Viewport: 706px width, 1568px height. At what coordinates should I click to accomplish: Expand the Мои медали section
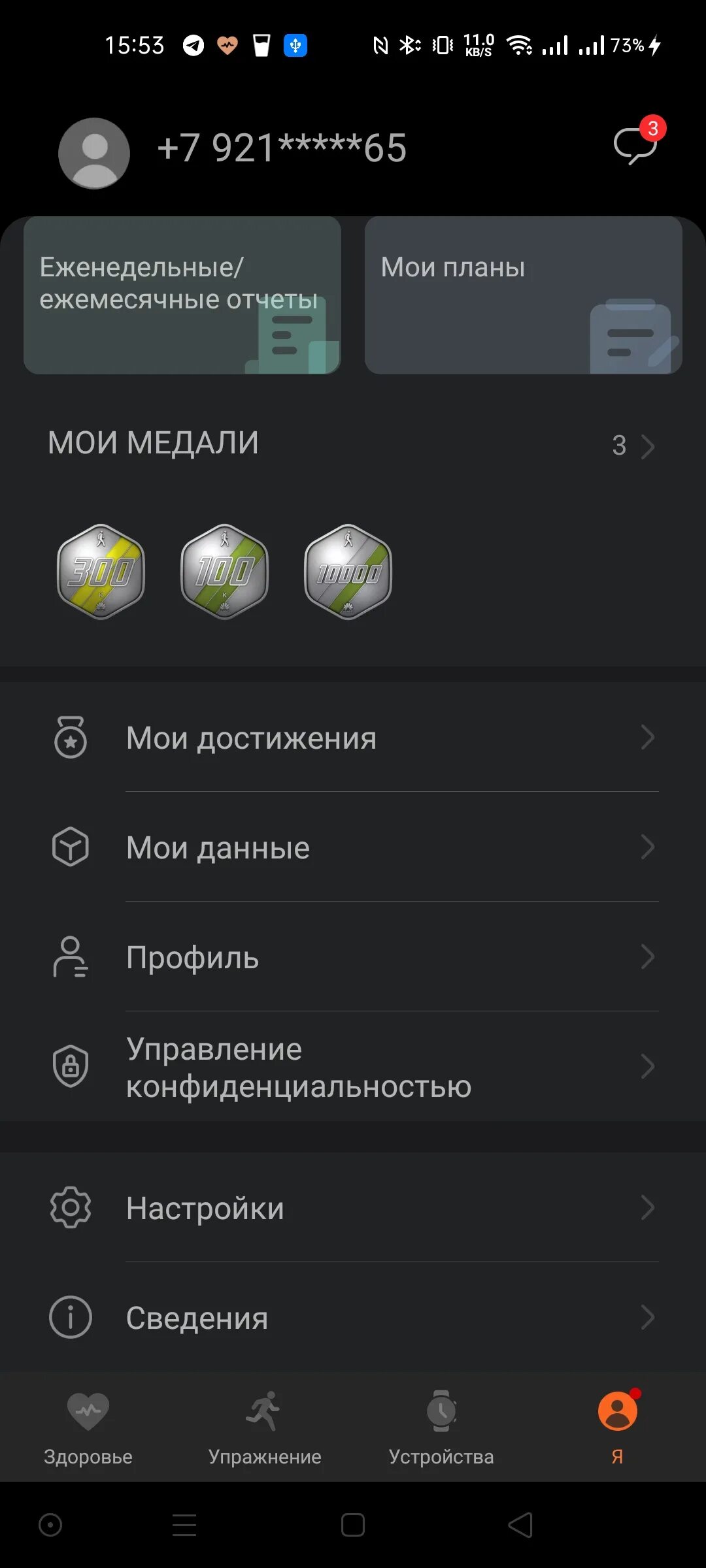tap(633, 446)
